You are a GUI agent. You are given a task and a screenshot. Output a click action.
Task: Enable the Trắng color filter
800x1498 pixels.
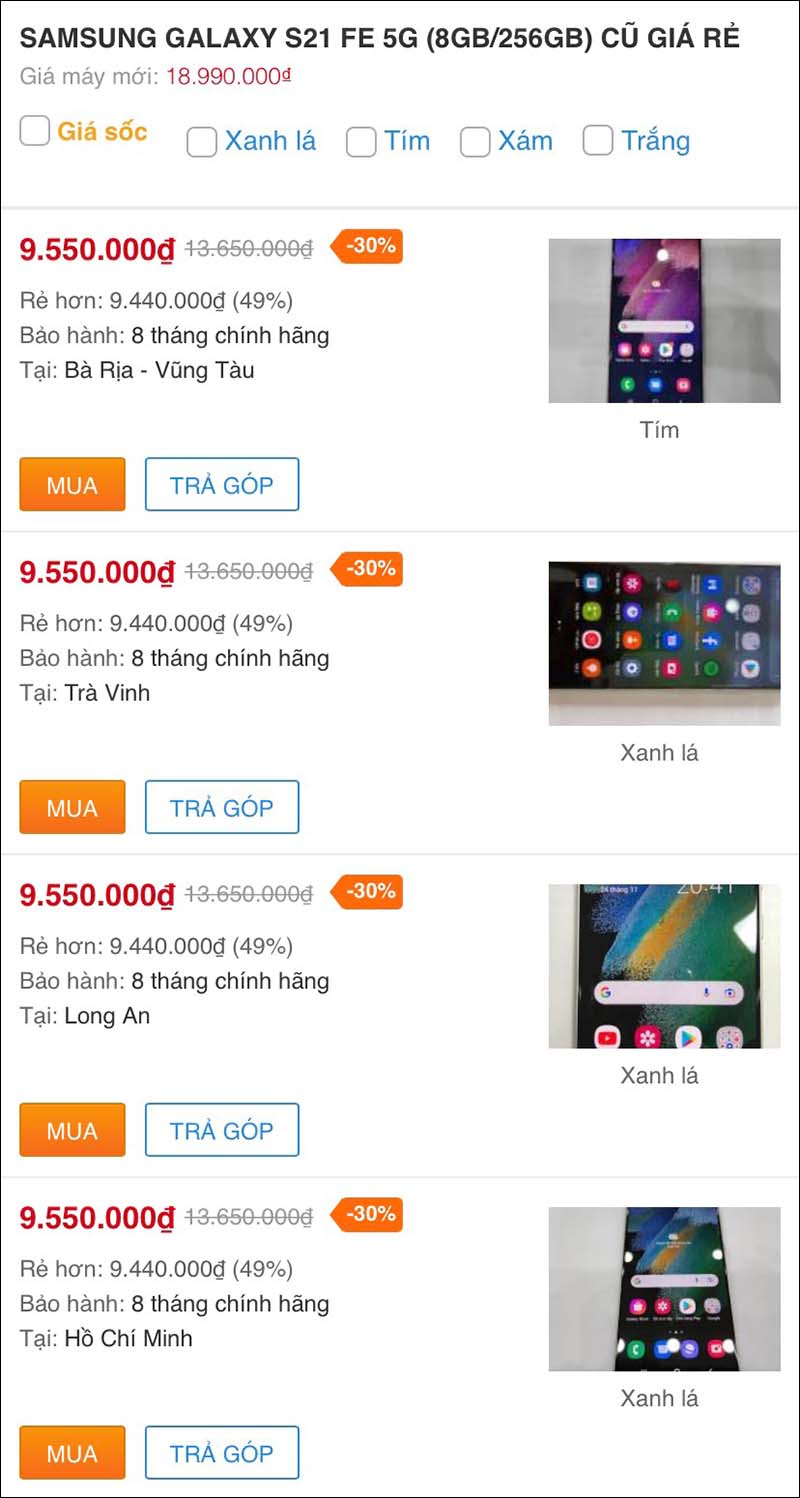tap(598, 141)
